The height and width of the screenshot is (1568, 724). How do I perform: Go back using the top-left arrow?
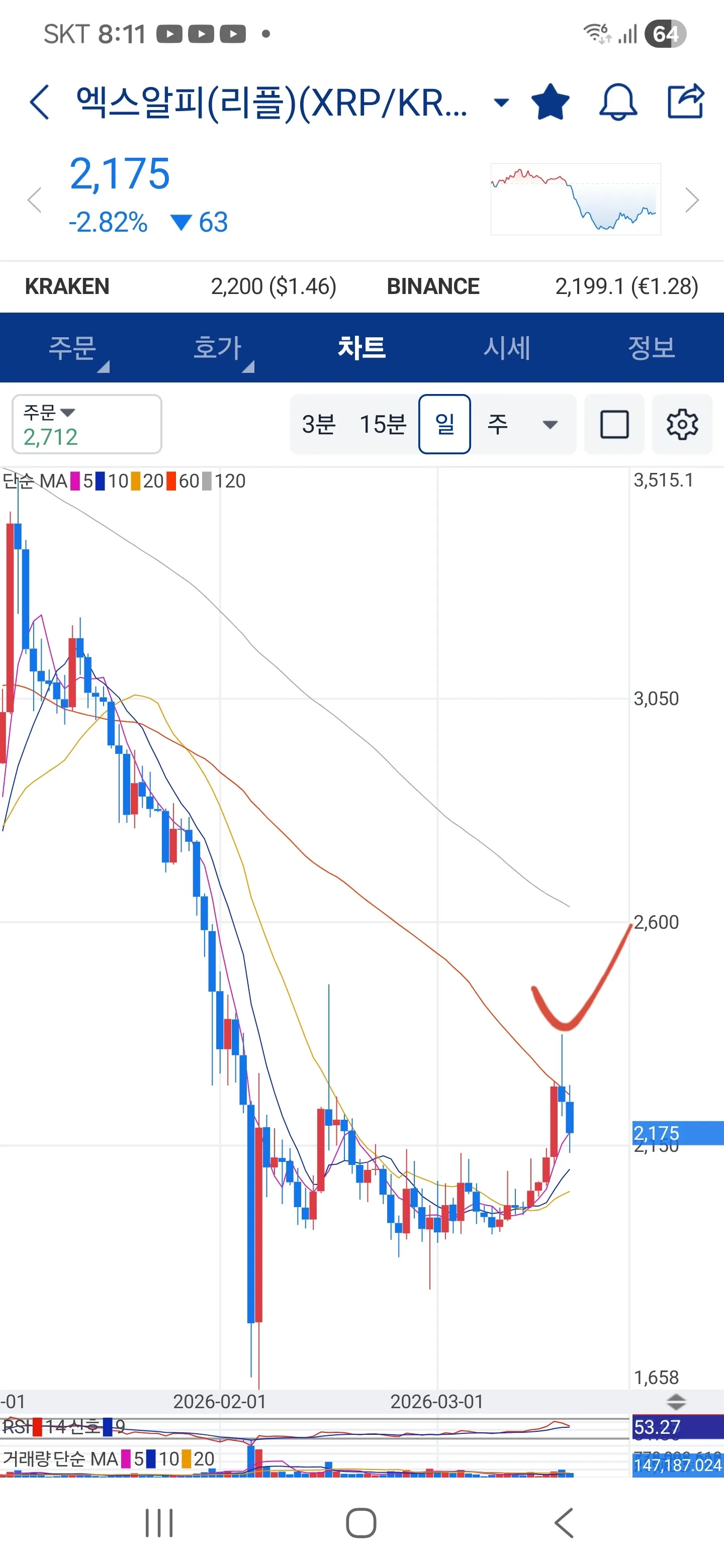point(40,102)
